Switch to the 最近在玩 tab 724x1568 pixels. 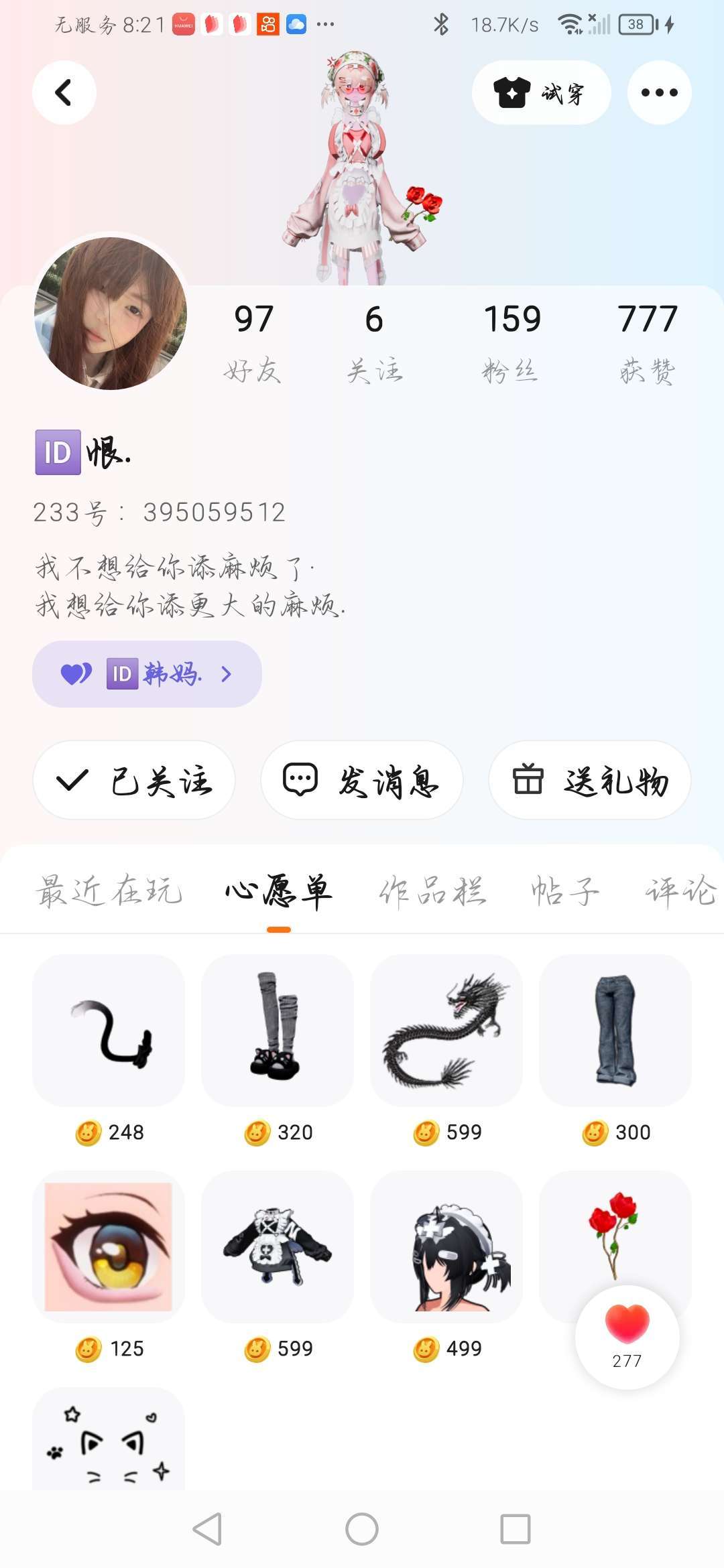(109, 891)
